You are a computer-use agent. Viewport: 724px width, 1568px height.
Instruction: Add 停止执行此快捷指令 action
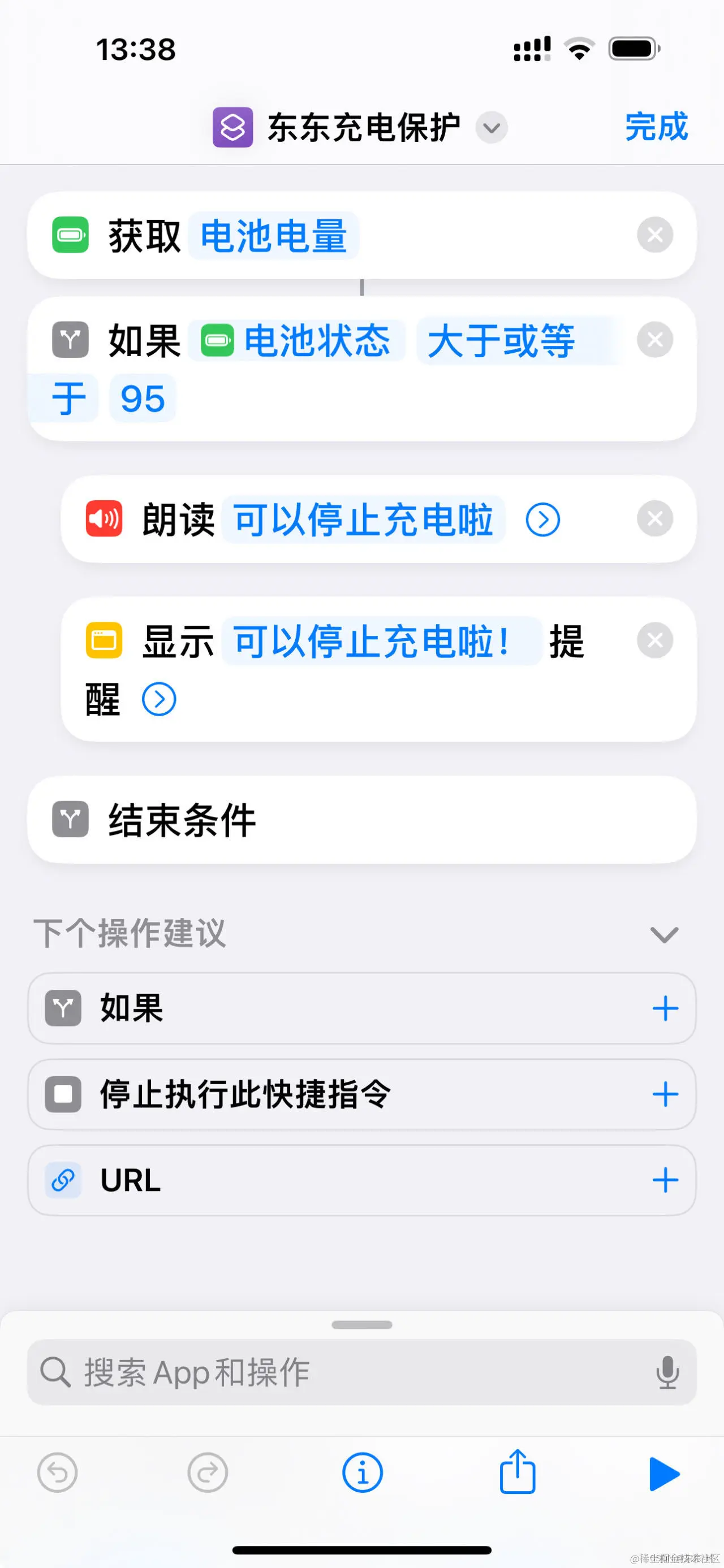(x=665, y=1094)
